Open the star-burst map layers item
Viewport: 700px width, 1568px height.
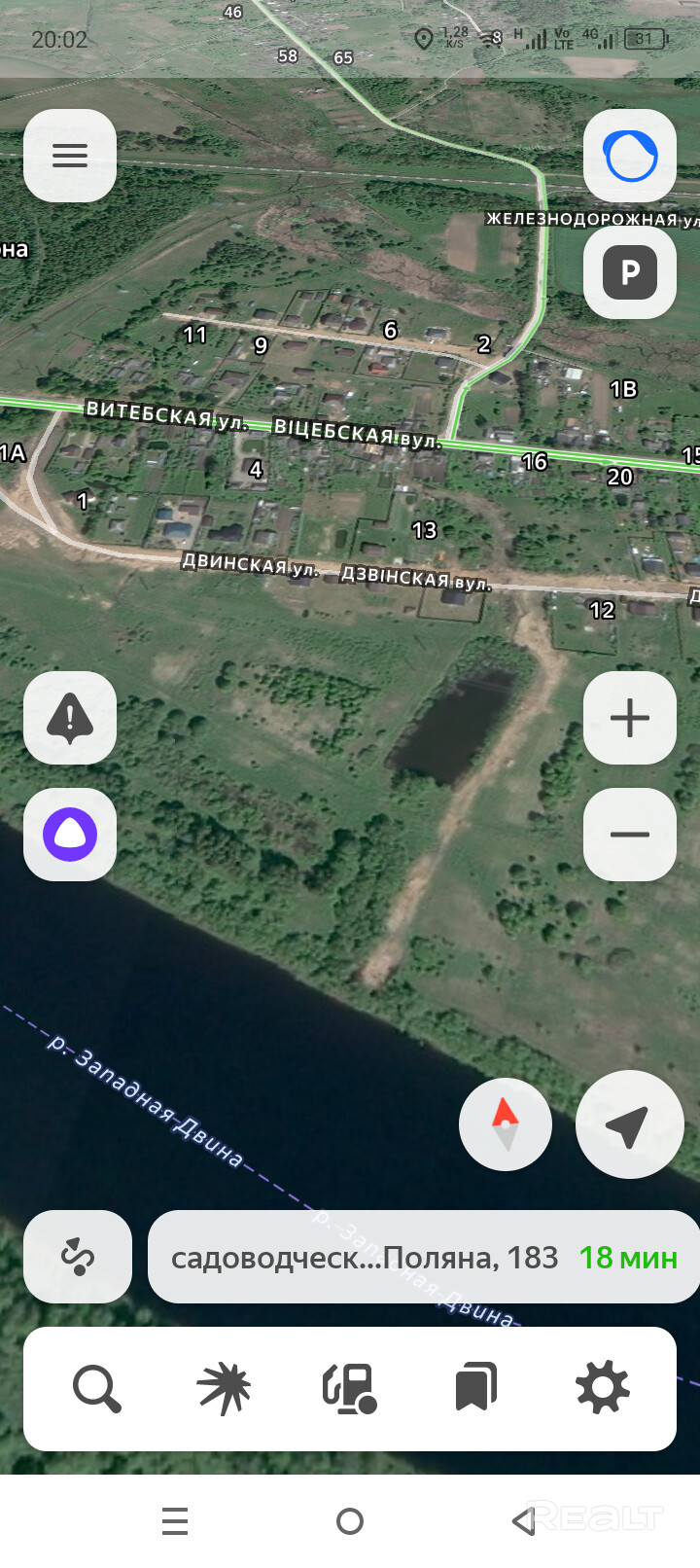(x=224, y=1388)
